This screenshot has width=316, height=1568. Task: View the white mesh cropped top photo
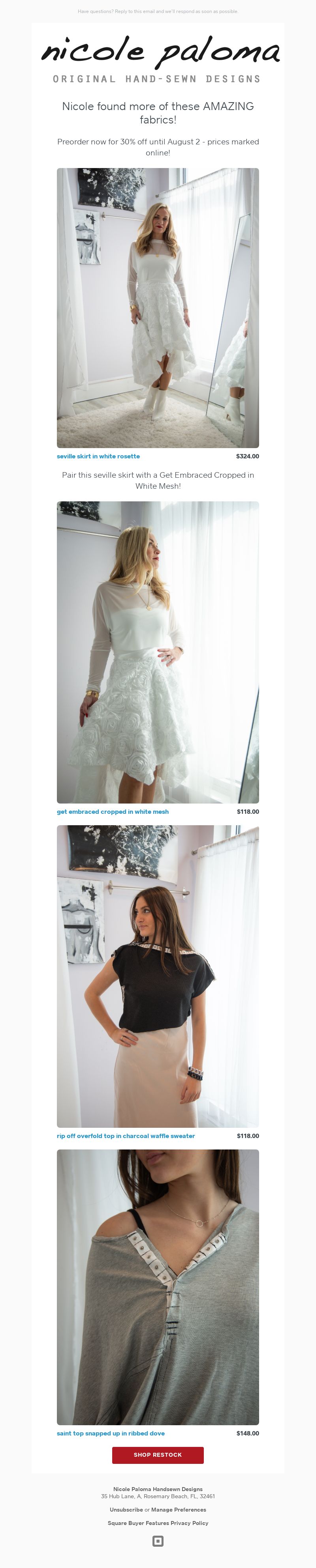[157, 652]
